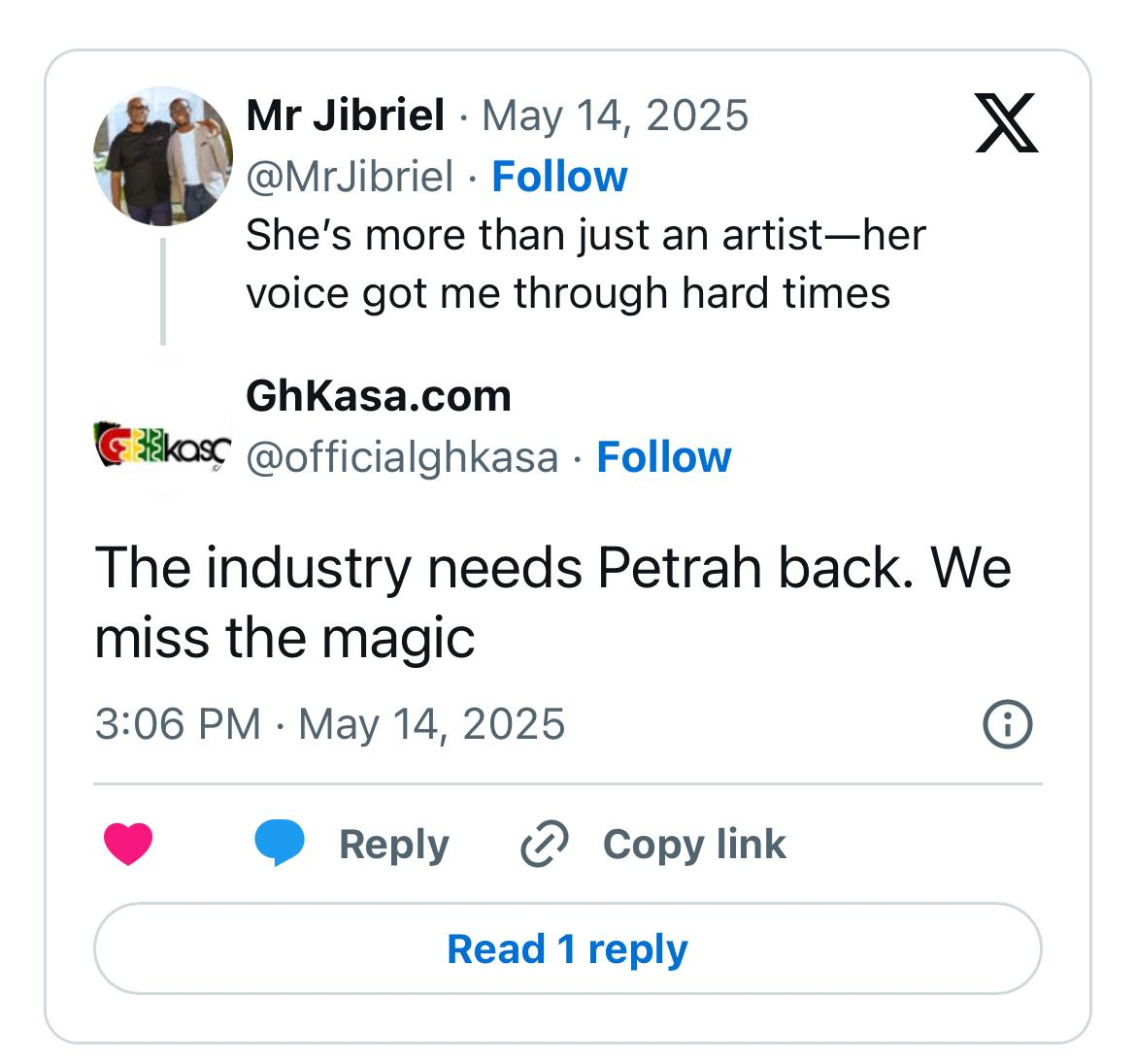
Task: Reply to the tweet
Action: coord(351,843)
